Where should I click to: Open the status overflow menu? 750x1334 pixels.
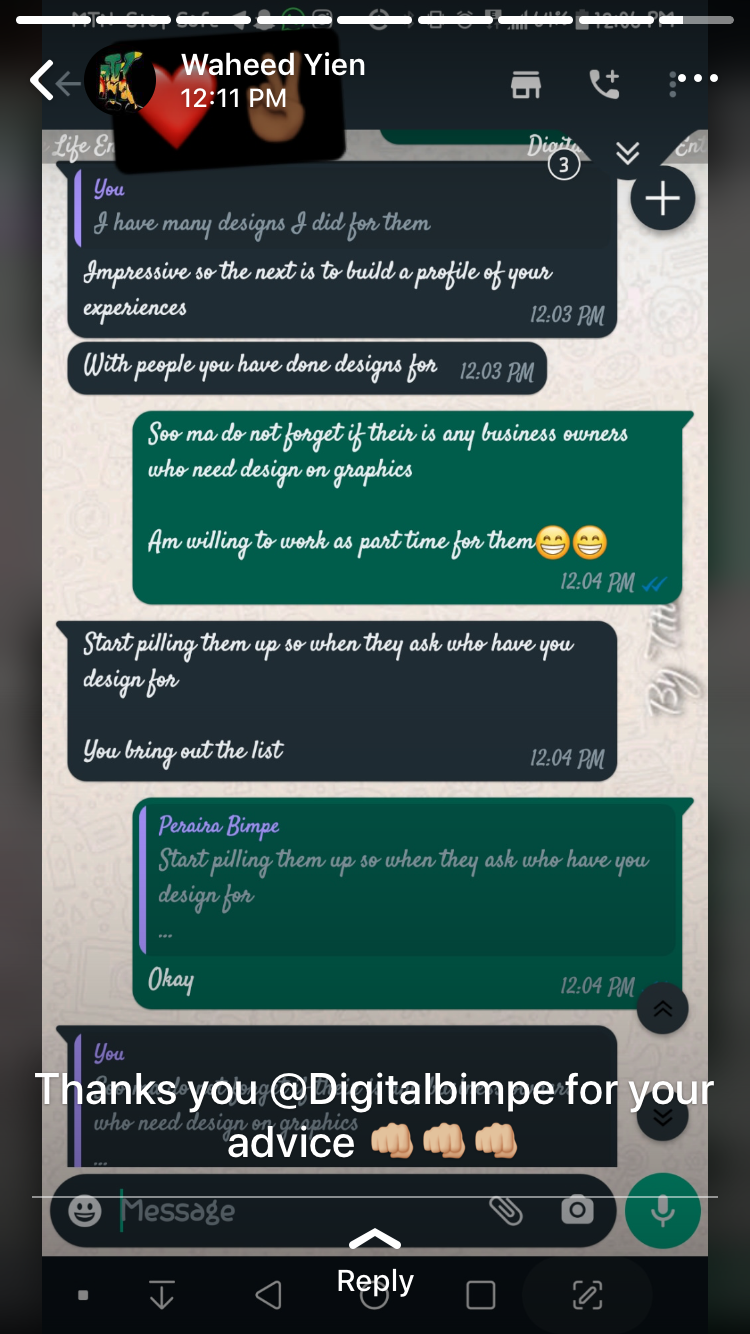[697, 78]
